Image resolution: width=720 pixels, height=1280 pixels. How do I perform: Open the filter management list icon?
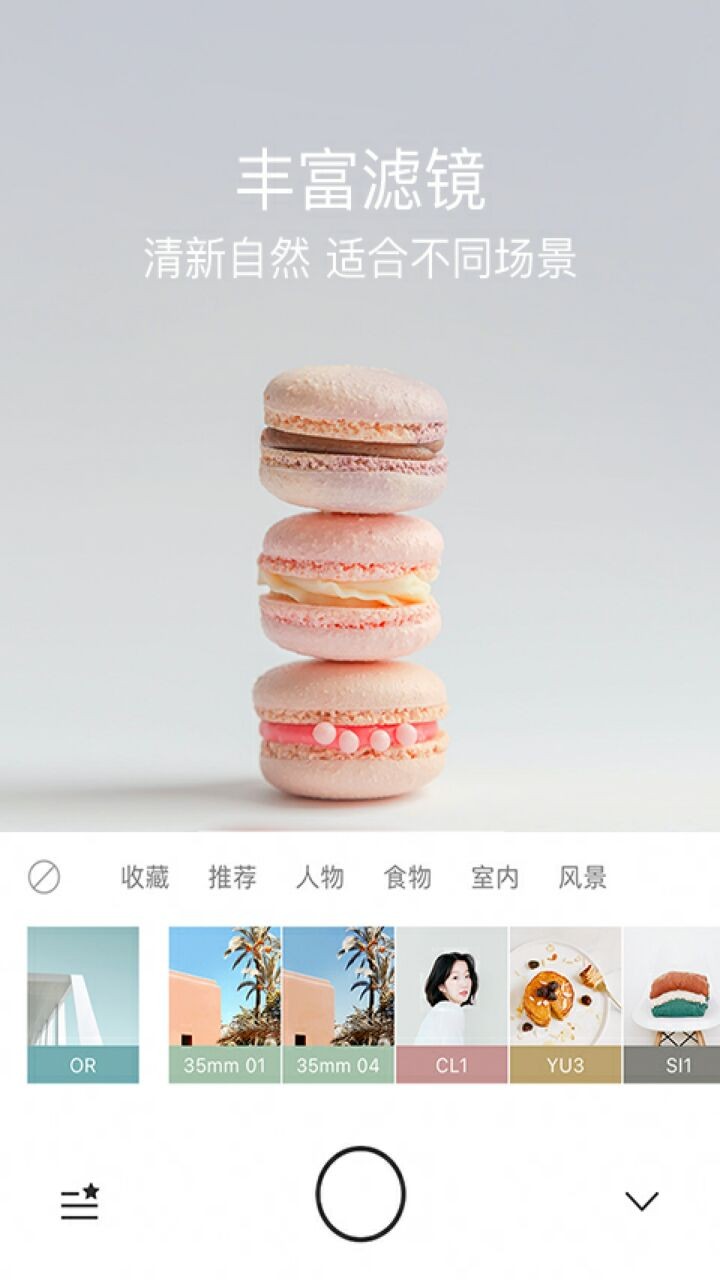[80, 1201]
